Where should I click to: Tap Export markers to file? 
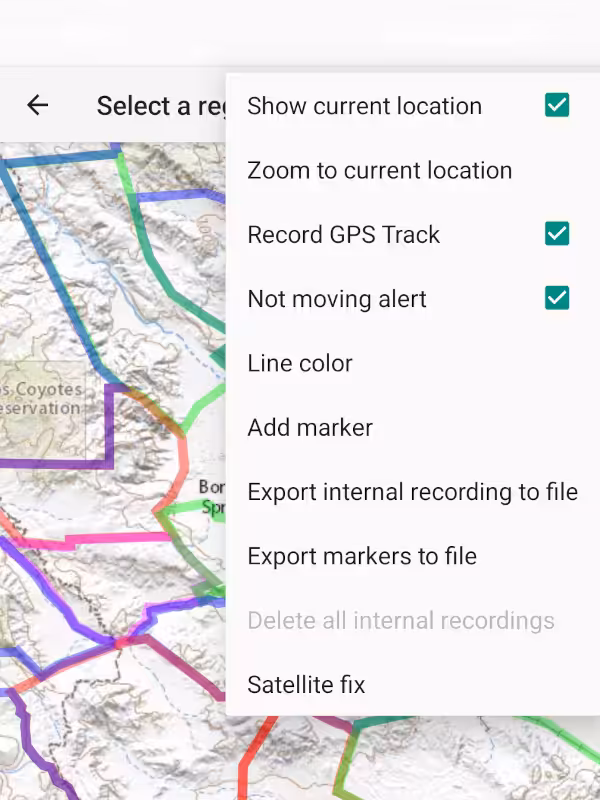pos(362,556)
